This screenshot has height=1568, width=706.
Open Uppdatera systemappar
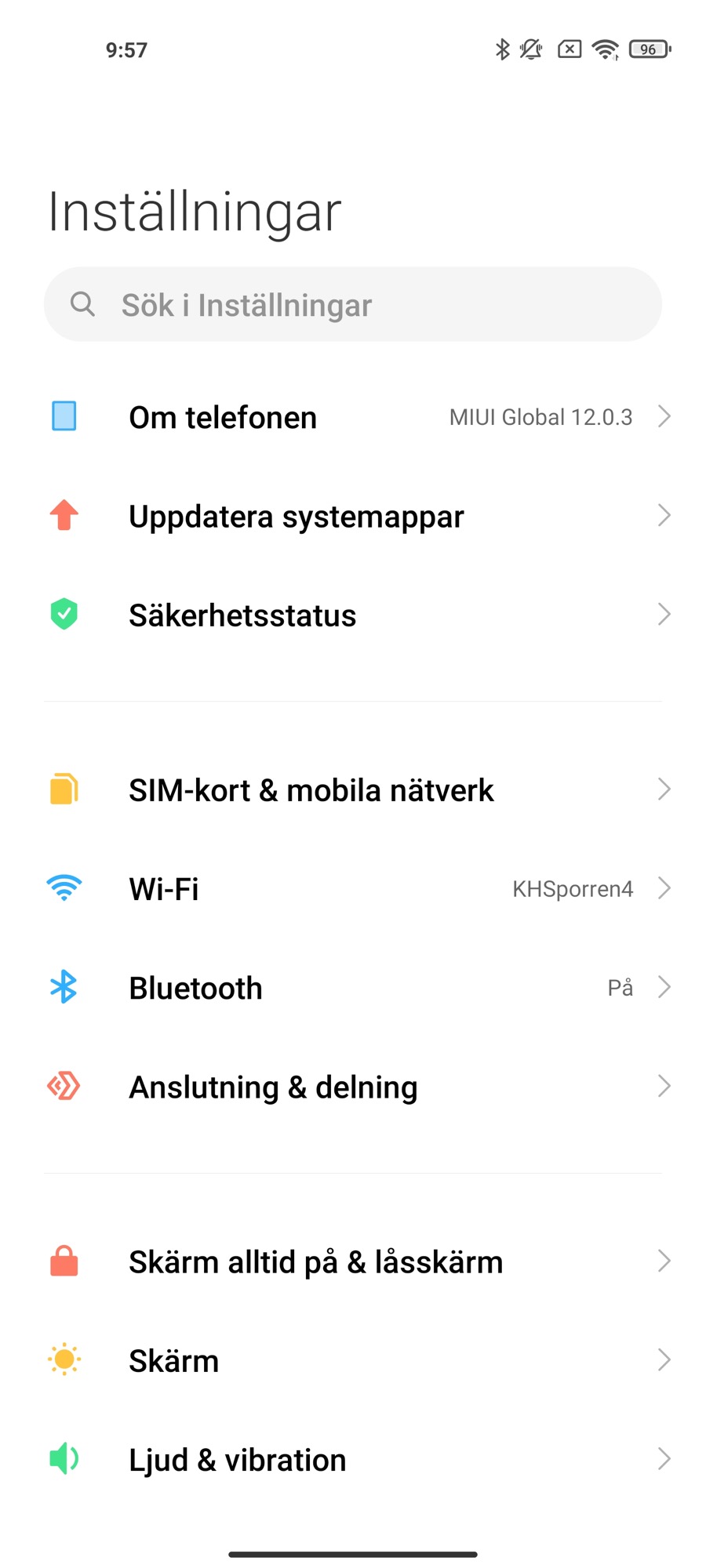tap(353, 516)
